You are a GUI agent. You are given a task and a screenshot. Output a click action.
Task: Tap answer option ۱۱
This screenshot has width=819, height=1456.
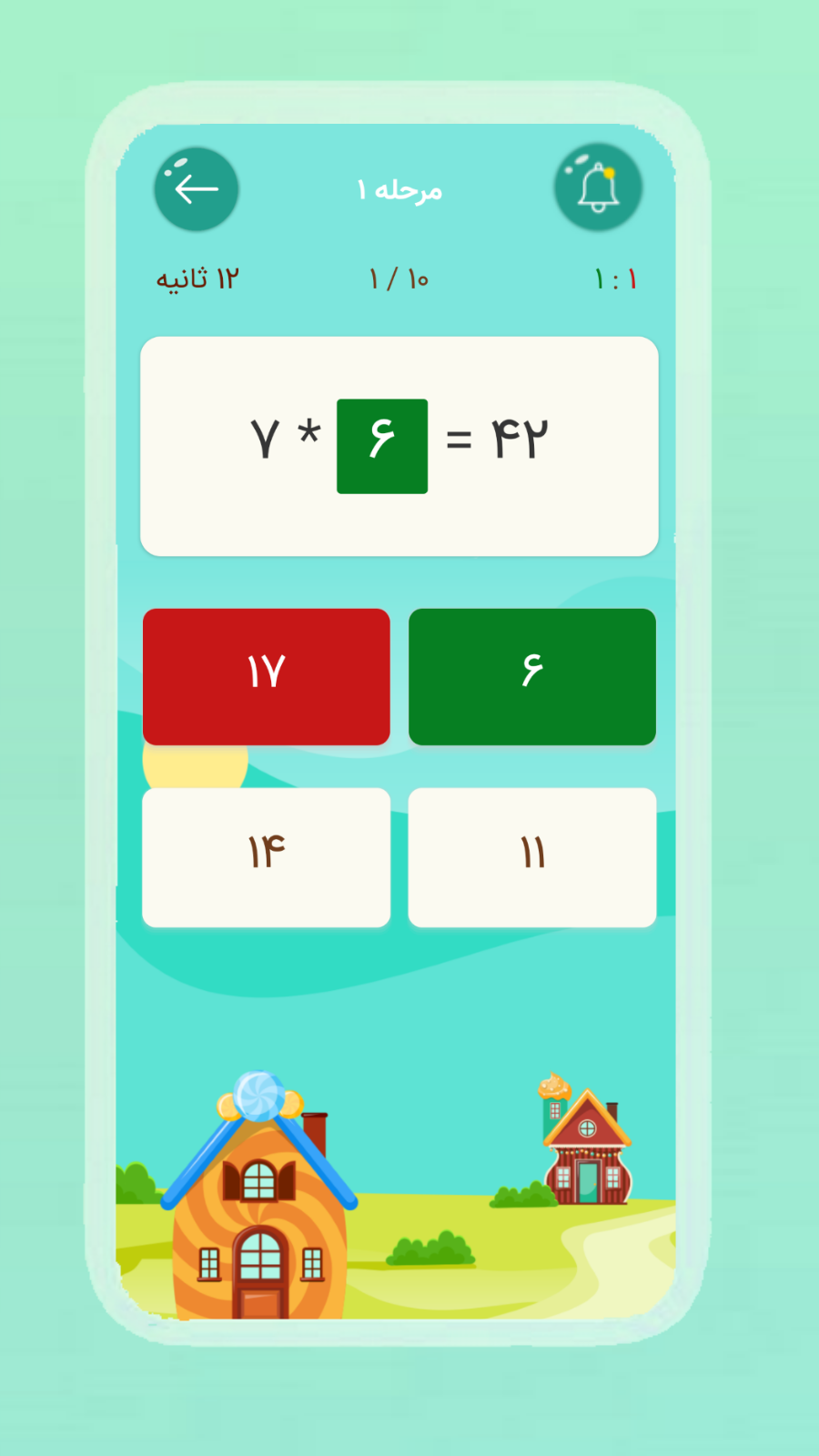coord(532,857)
